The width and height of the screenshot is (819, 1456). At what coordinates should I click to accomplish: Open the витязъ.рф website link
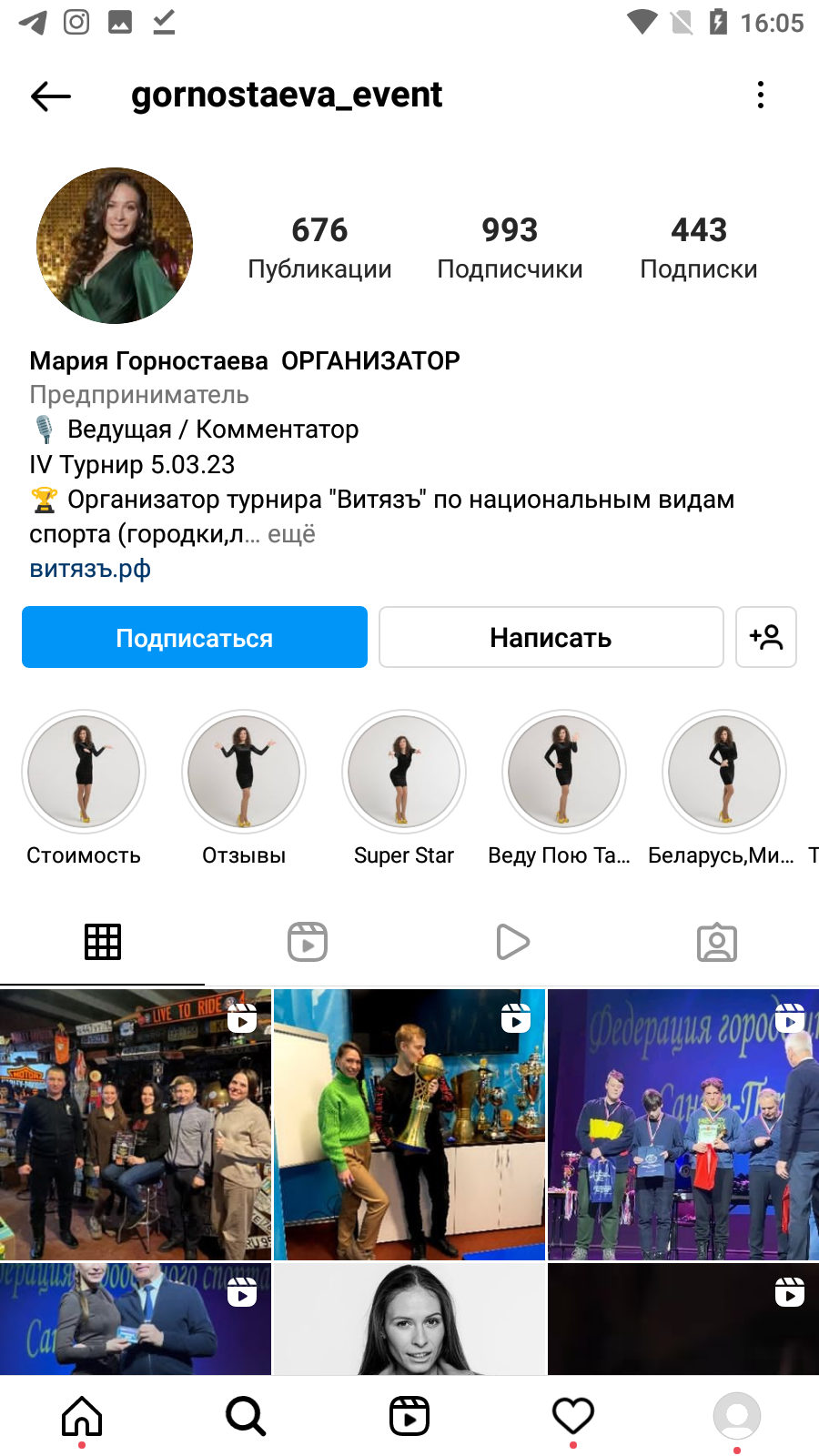90,569
